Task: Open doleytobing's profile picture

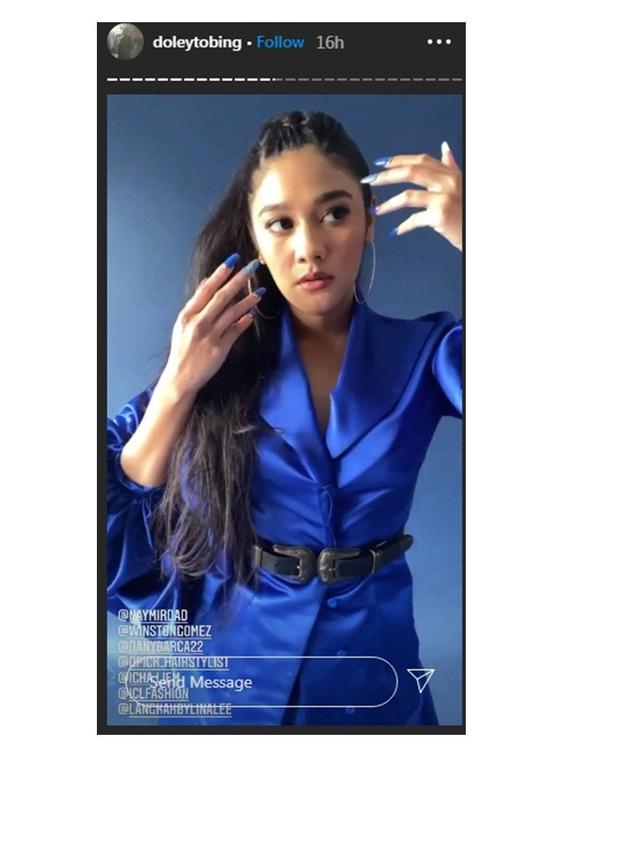Action: (125, 42)
